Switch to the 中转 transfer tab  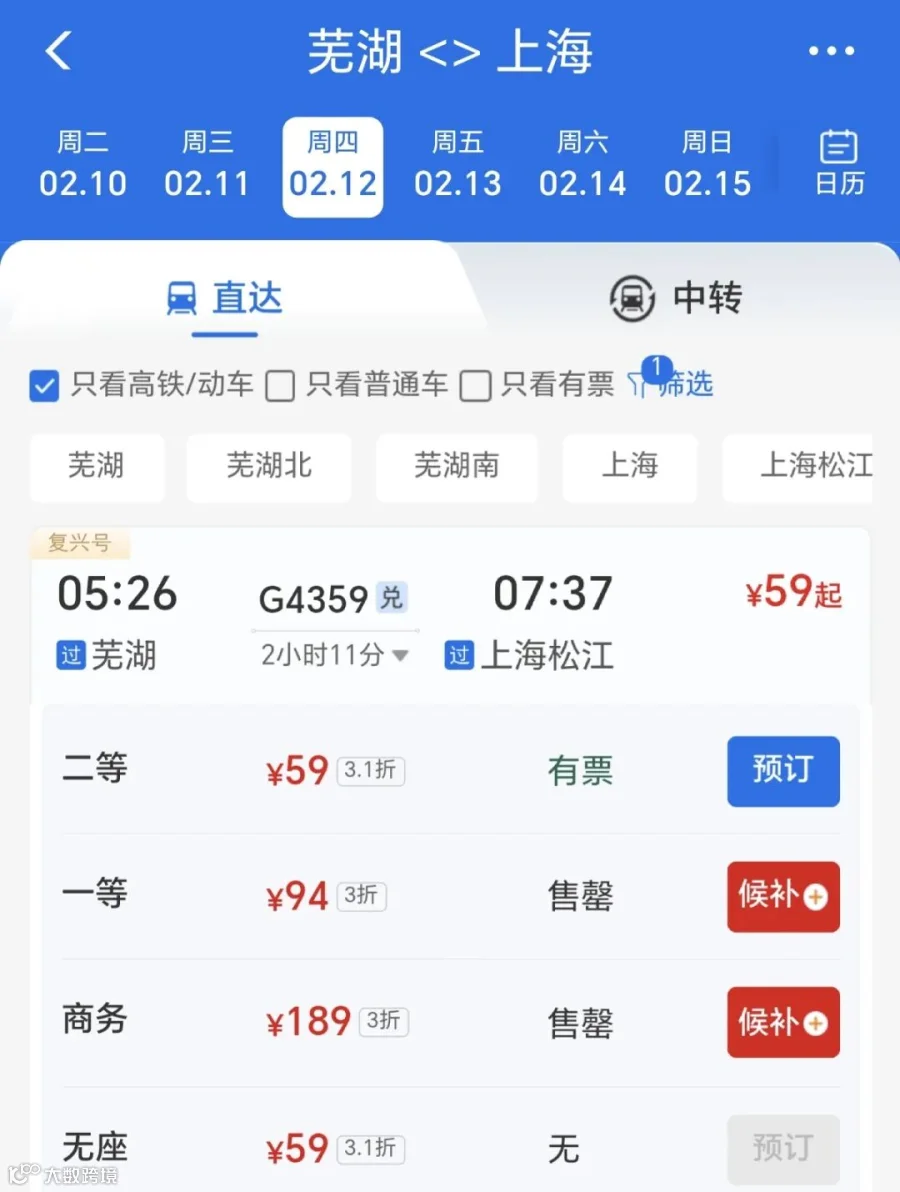tap(676, 298)
